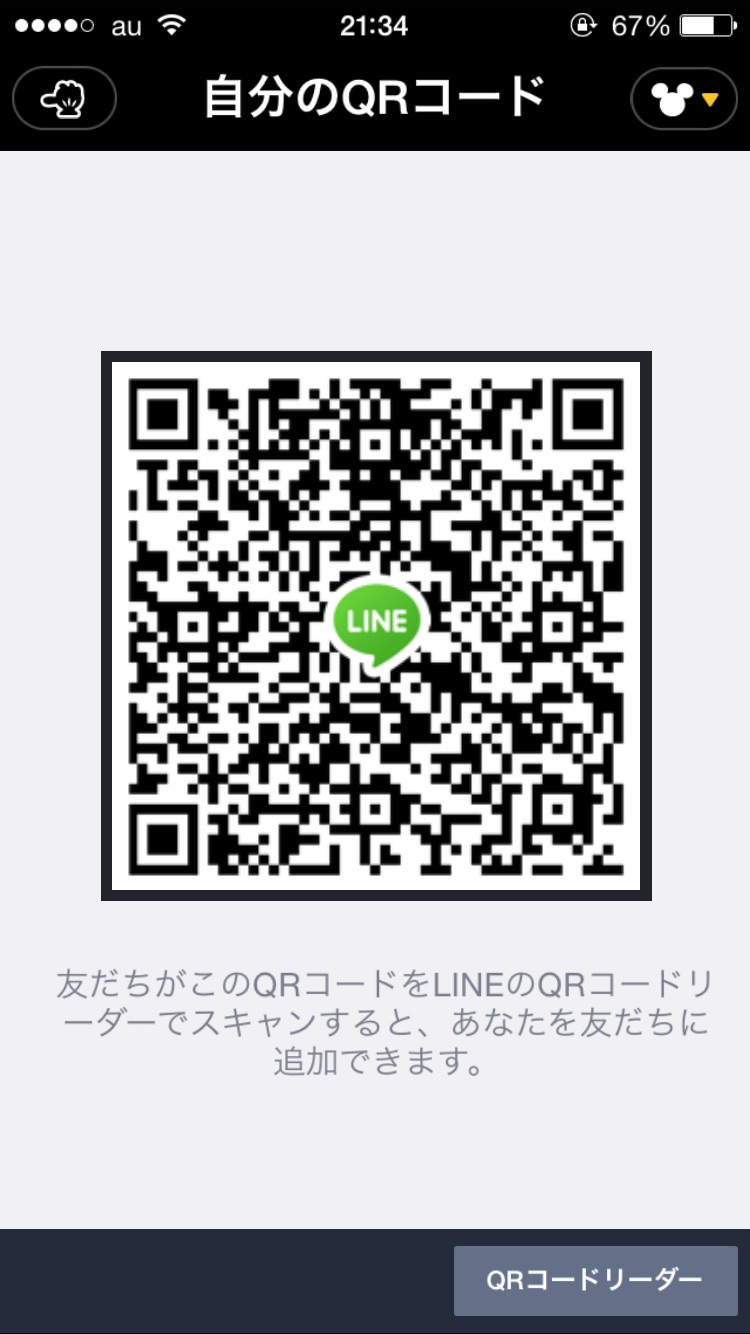Open the Mickey icon dropdown menu
Viewport: 750px width, 1334px height.
tap(684, 98)
